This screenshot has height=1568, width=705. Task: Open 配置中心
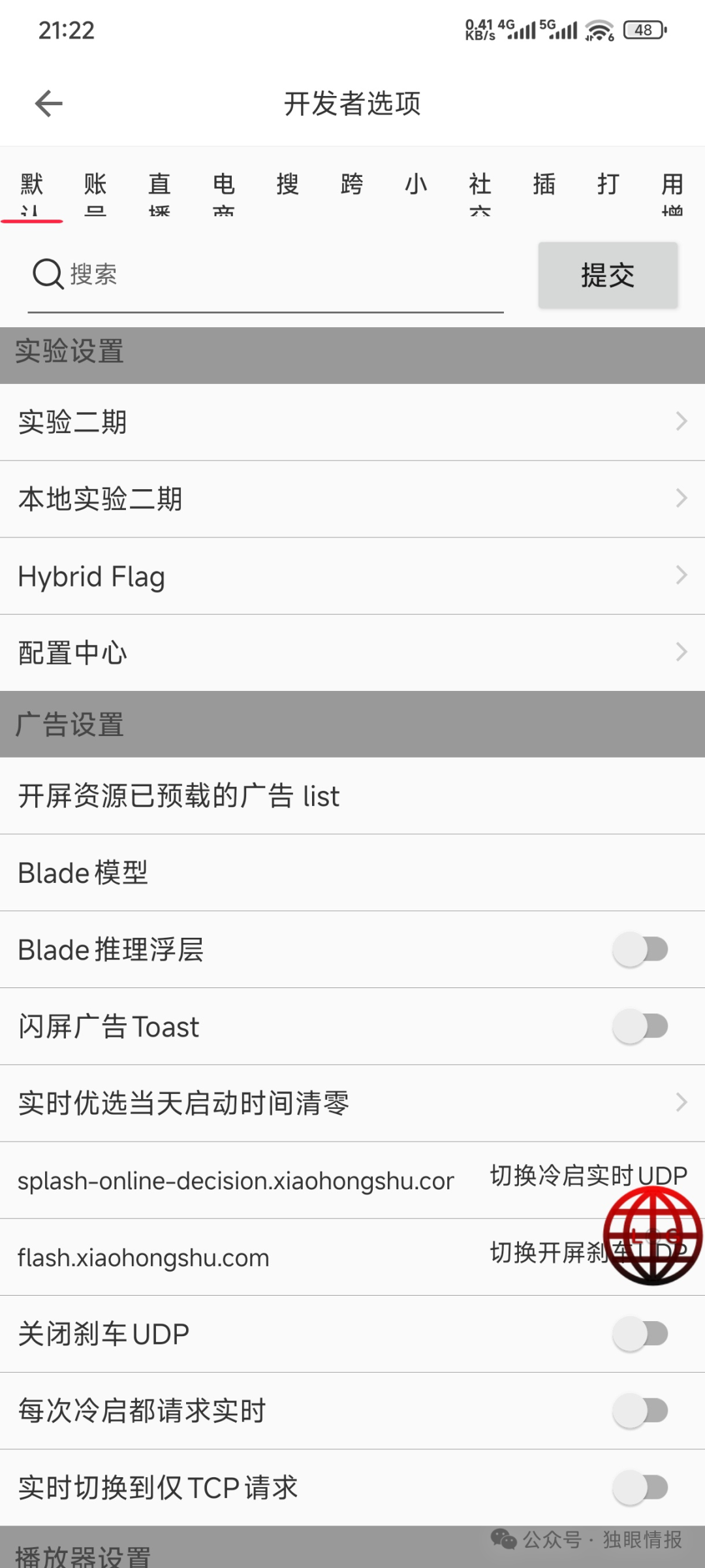point(352,652)
